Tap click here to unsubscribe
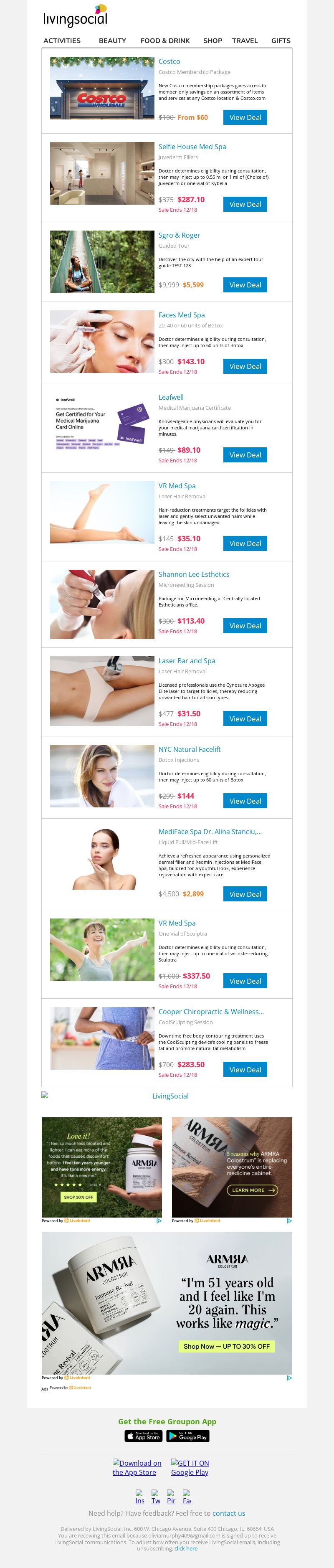This screenshot has width=334, height=1568. (x=185, y=1548)
